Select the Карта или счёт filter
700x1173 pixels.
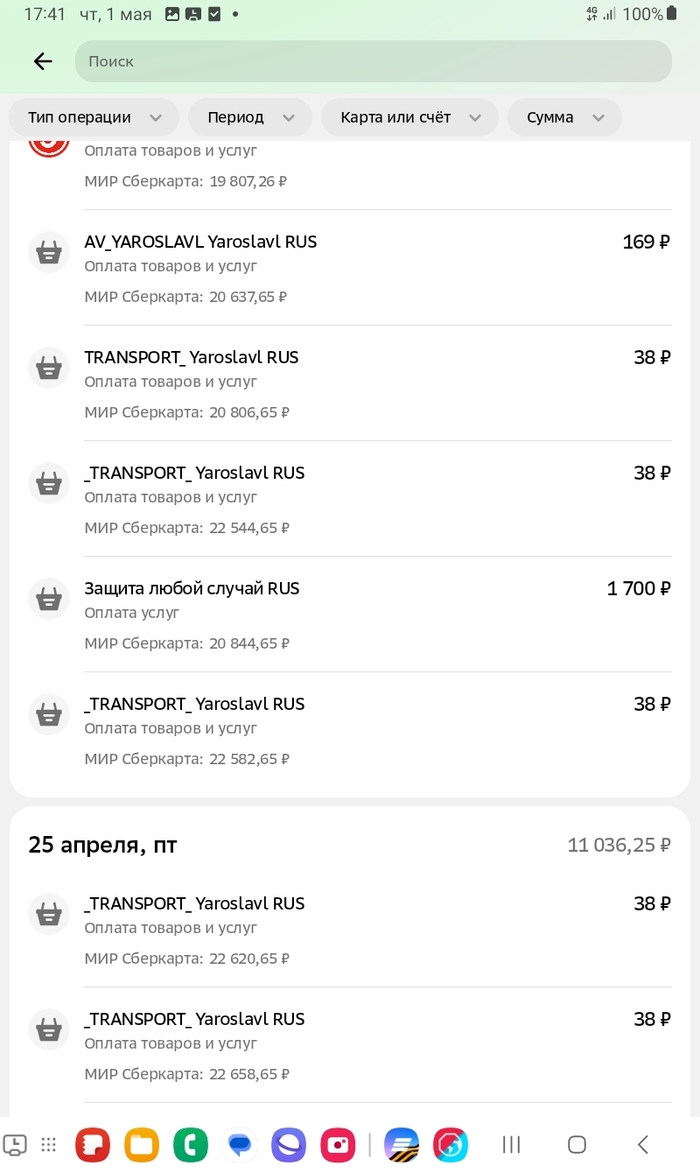(x=408, y=117)
